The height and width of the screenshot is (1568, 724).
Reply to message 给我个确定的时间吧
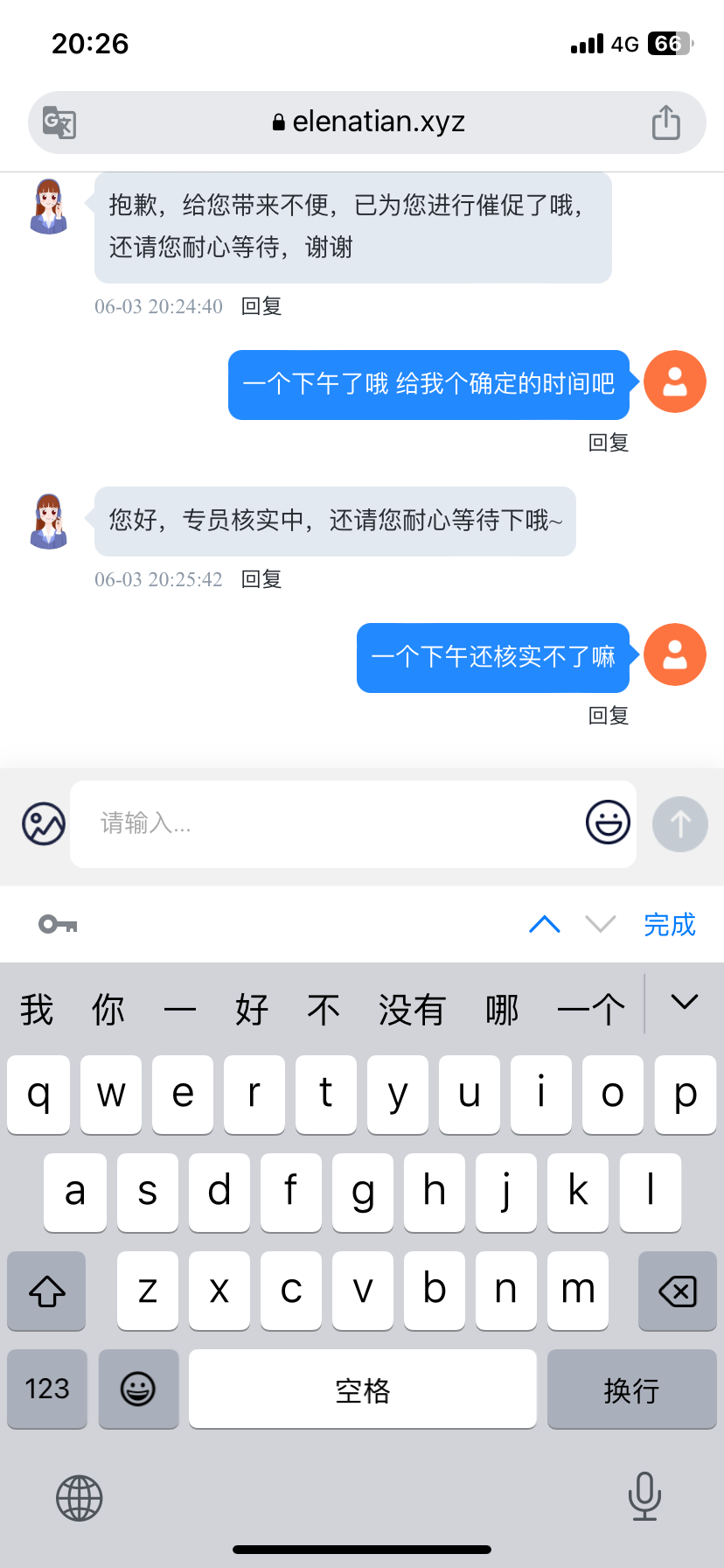(x=609, y=443)
